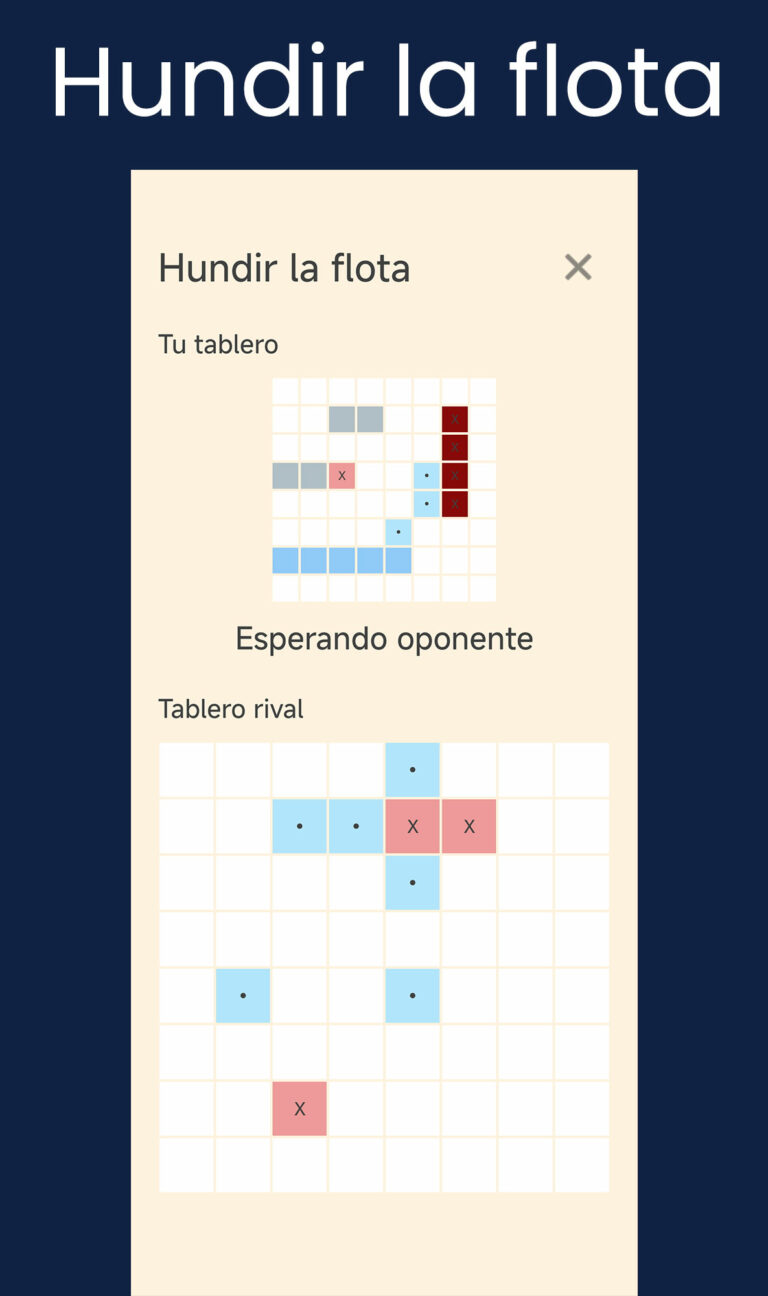Click the Hundir la flota dialog title
The image size is (768, 1296).
[284, 267]
